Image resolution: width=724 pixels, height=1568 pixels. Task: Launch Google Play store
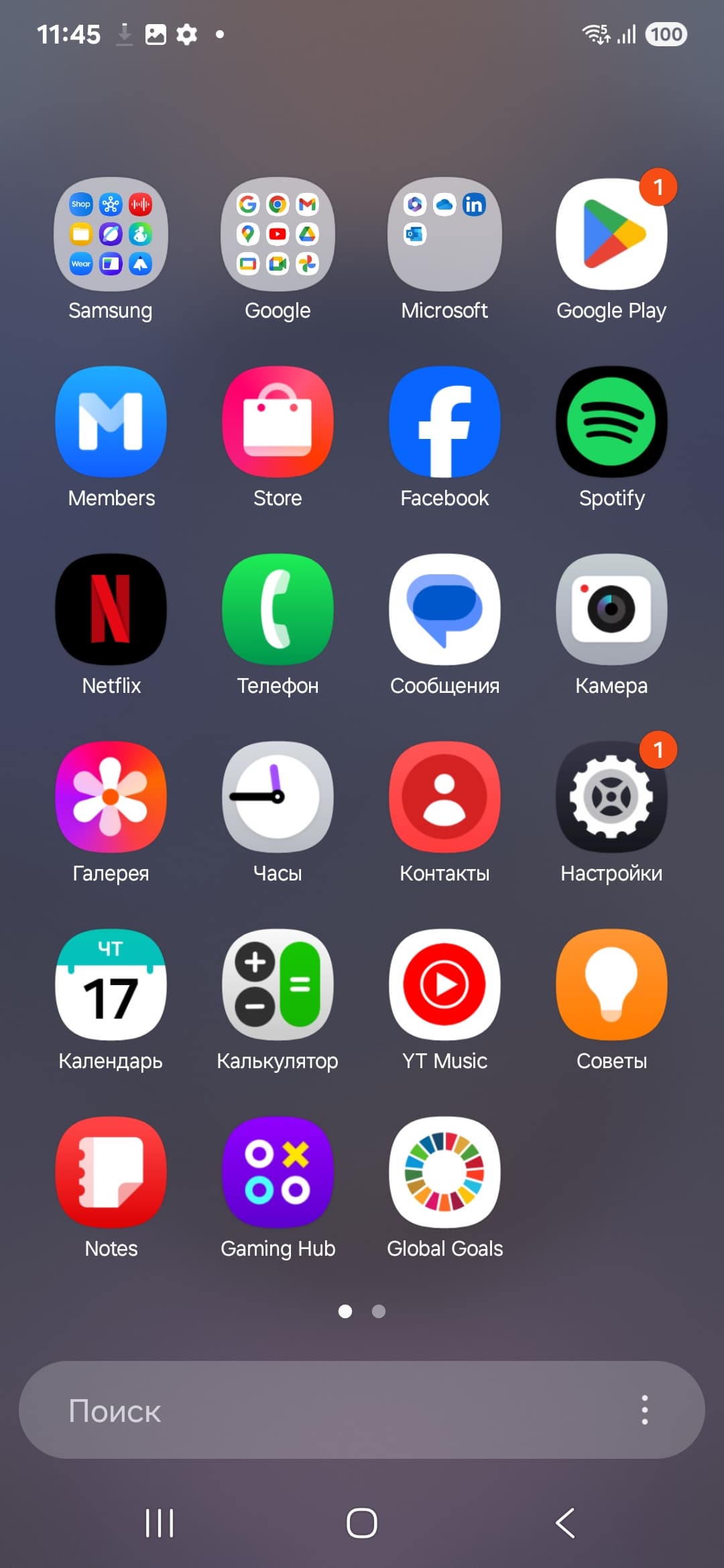point(611,235)
